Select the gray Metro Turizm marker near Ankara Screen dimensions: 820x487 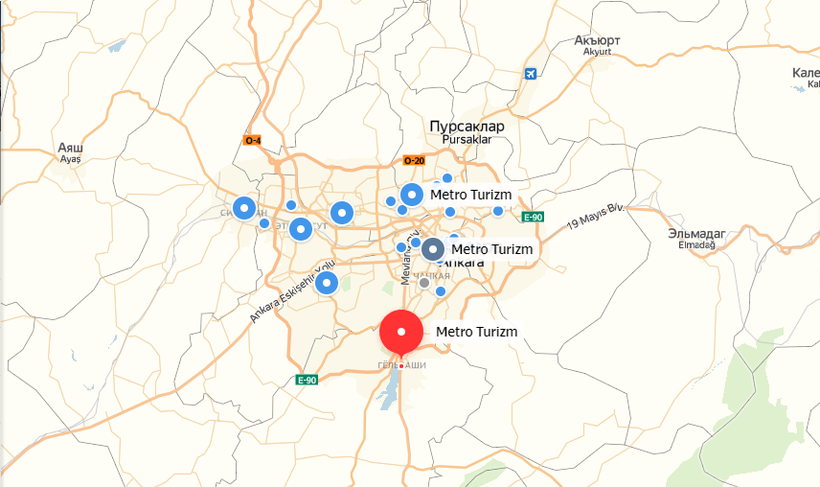point(433,249)
